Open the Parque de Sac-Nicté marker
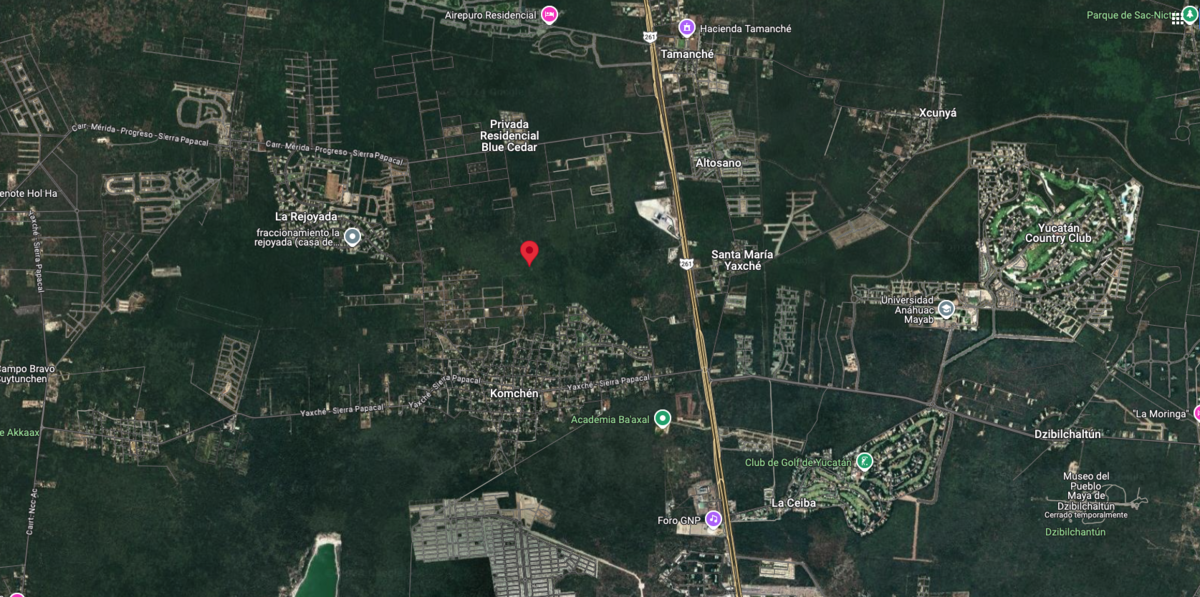The height and width of the screenshot is (597, 1200). [1178, 15]
